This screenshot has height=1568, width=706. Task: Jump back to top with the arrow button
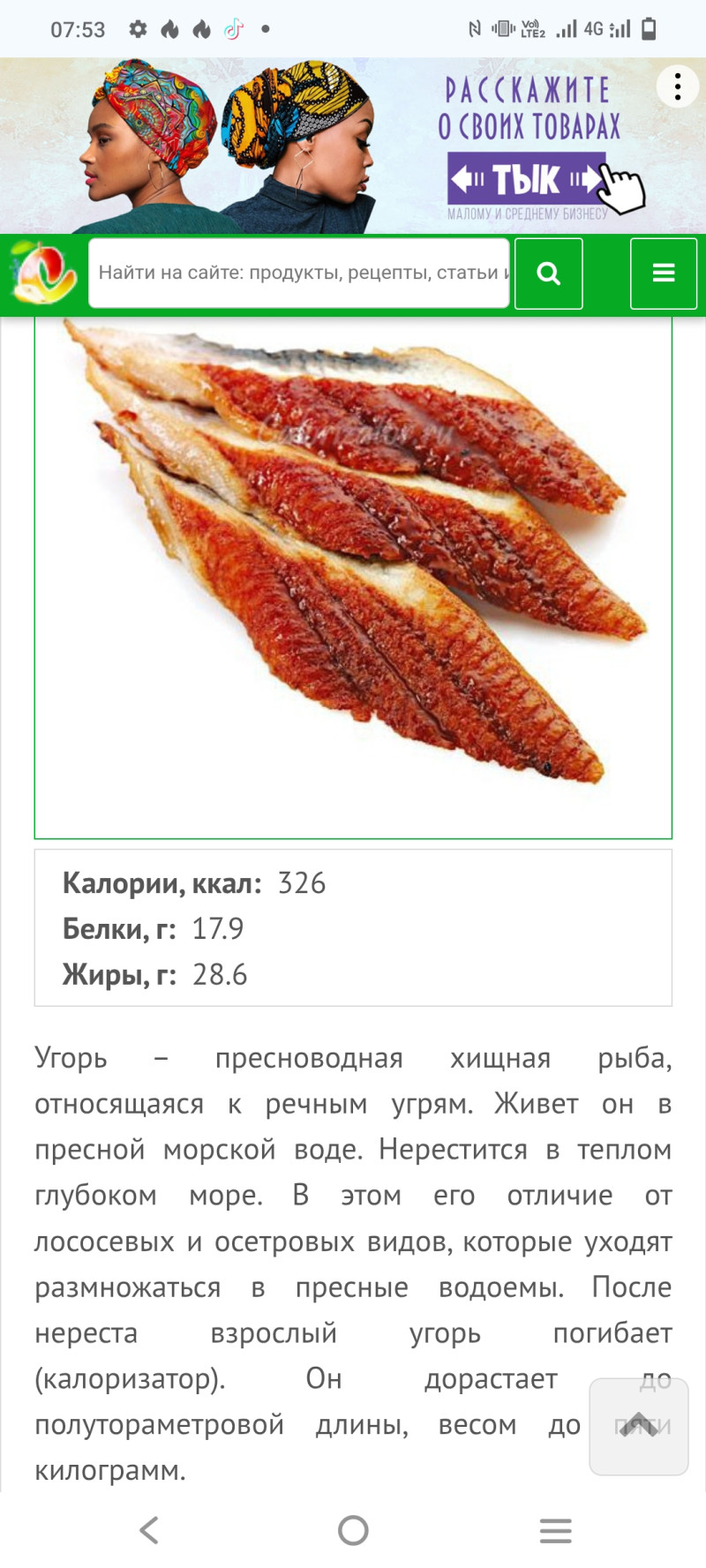[638, 1425]
